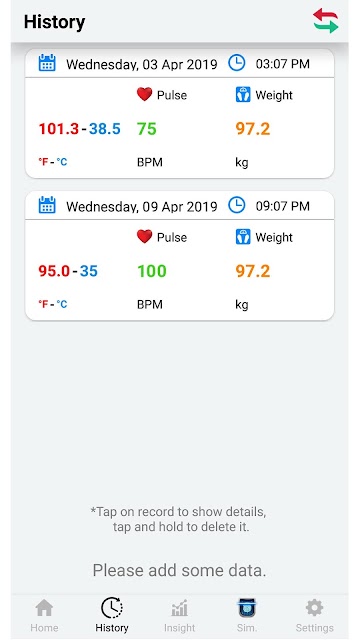
Task: Open the 03 Apr 2019 record
Action: click(180, 113)
